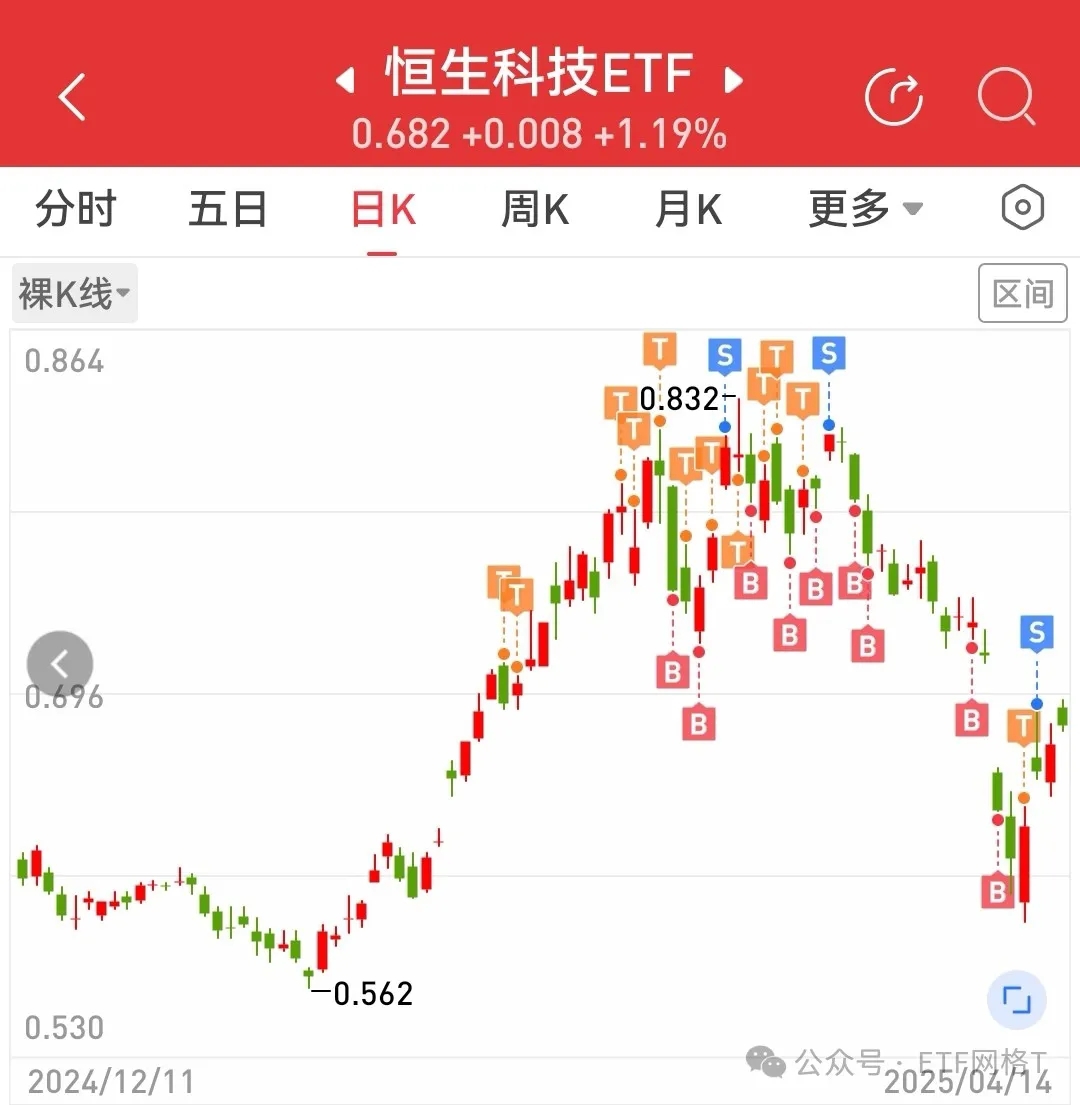Select the 月K monthly view
Viewport: 1080px width, 1105px height.
click(x=687, y=209)
